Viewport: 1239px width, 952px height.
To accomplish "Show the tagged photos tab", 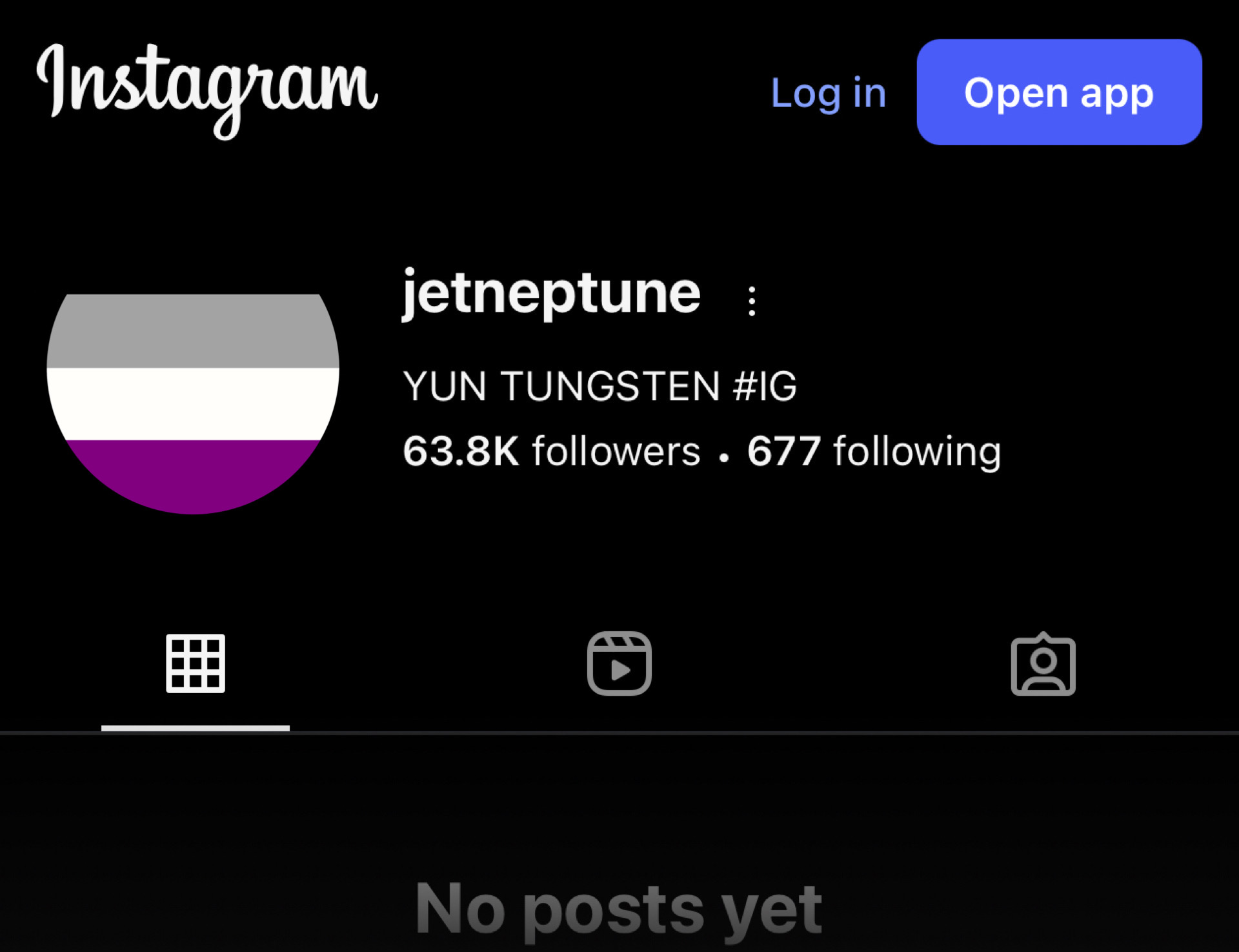I will point(1043,663).
